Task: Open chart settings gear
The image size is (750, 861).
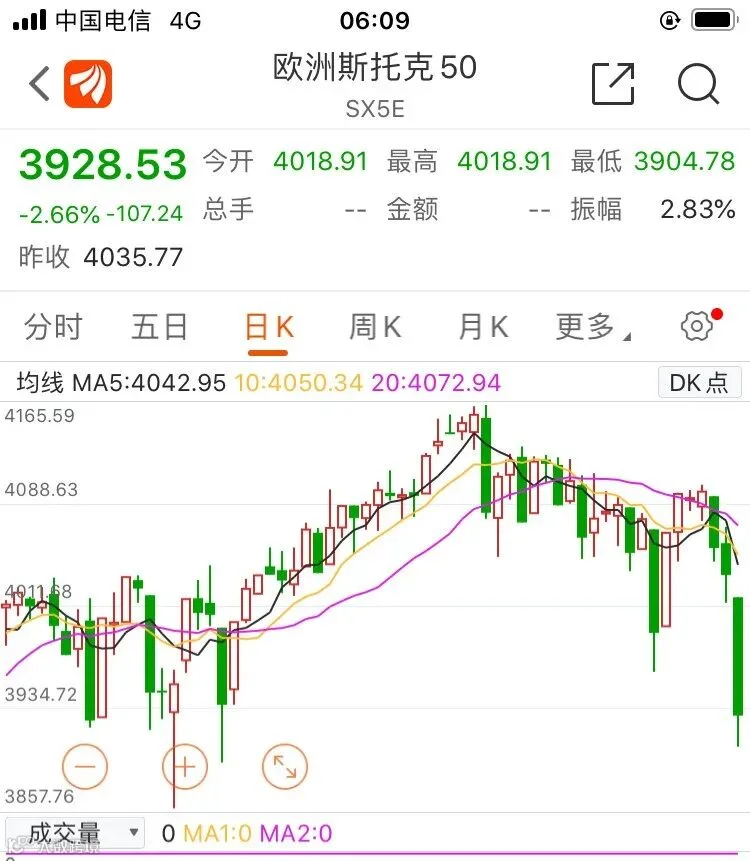Action: point(697,326)
